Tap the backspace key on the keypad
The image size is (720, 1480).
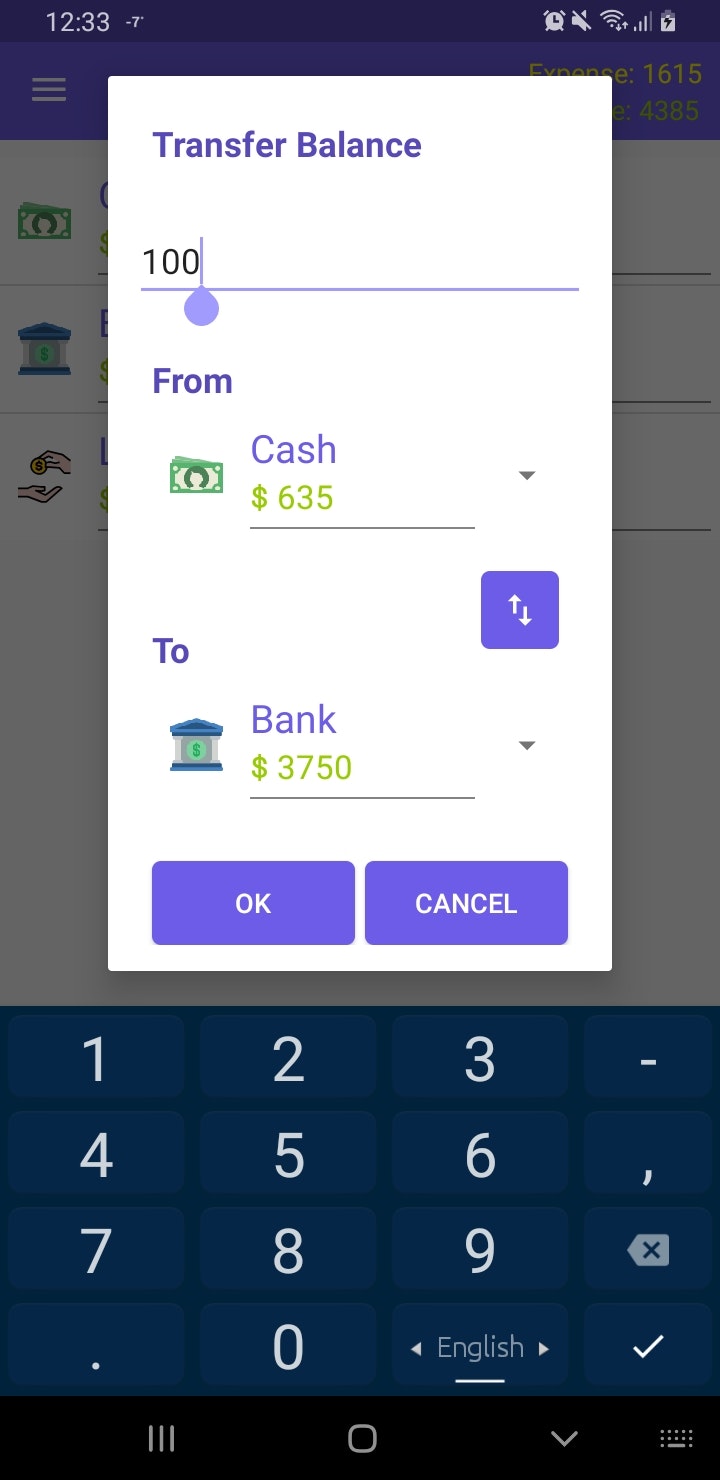648,1248
